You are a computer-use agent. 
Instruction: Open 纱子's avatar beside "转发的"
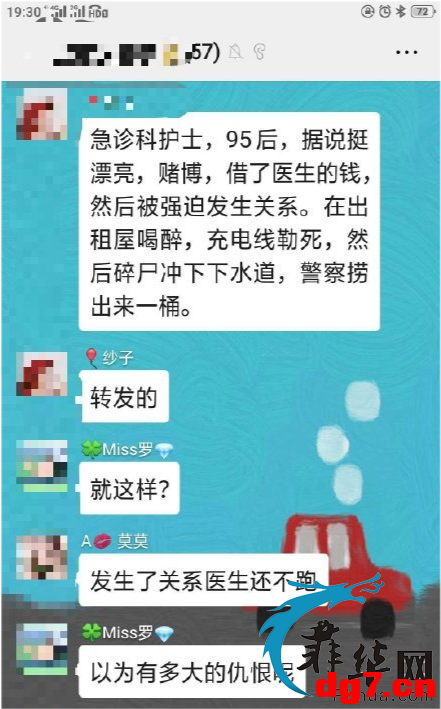pyautogui.click(x=42, y=374)
